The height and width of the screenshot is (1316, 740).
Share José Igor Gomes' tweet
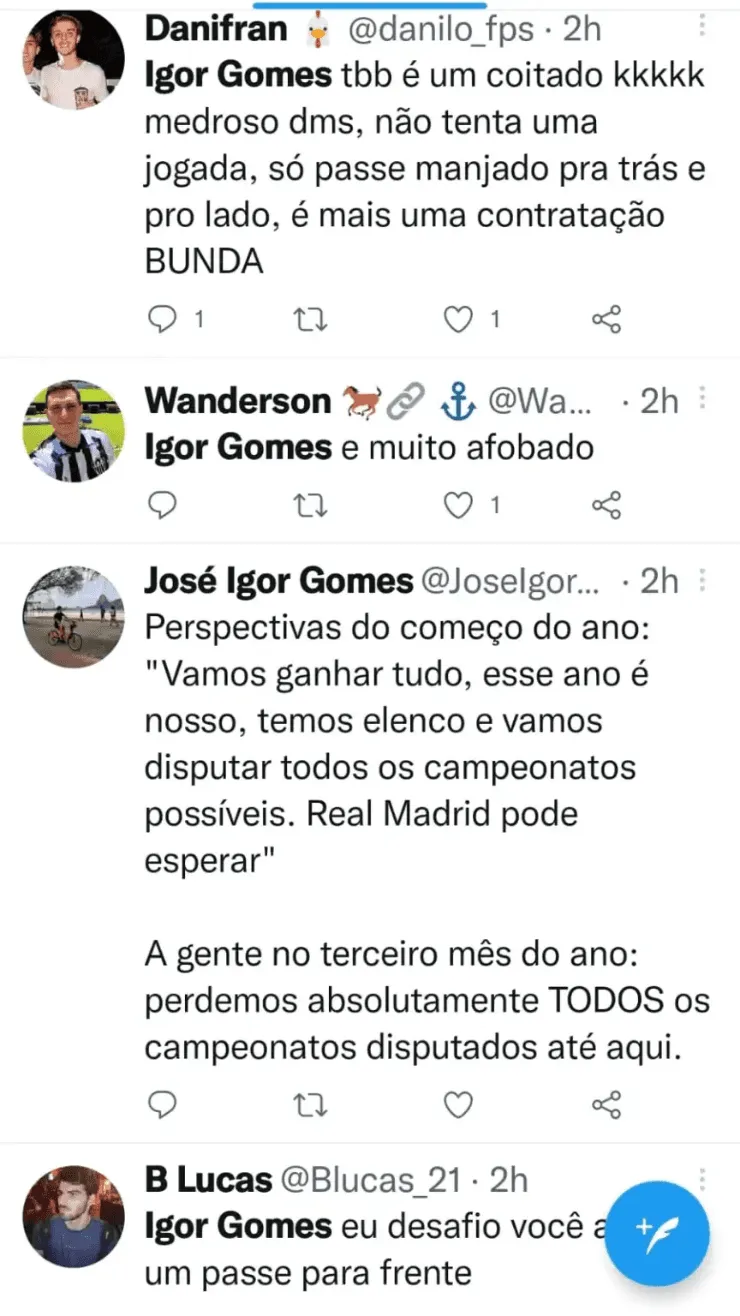pos(607,1104)
